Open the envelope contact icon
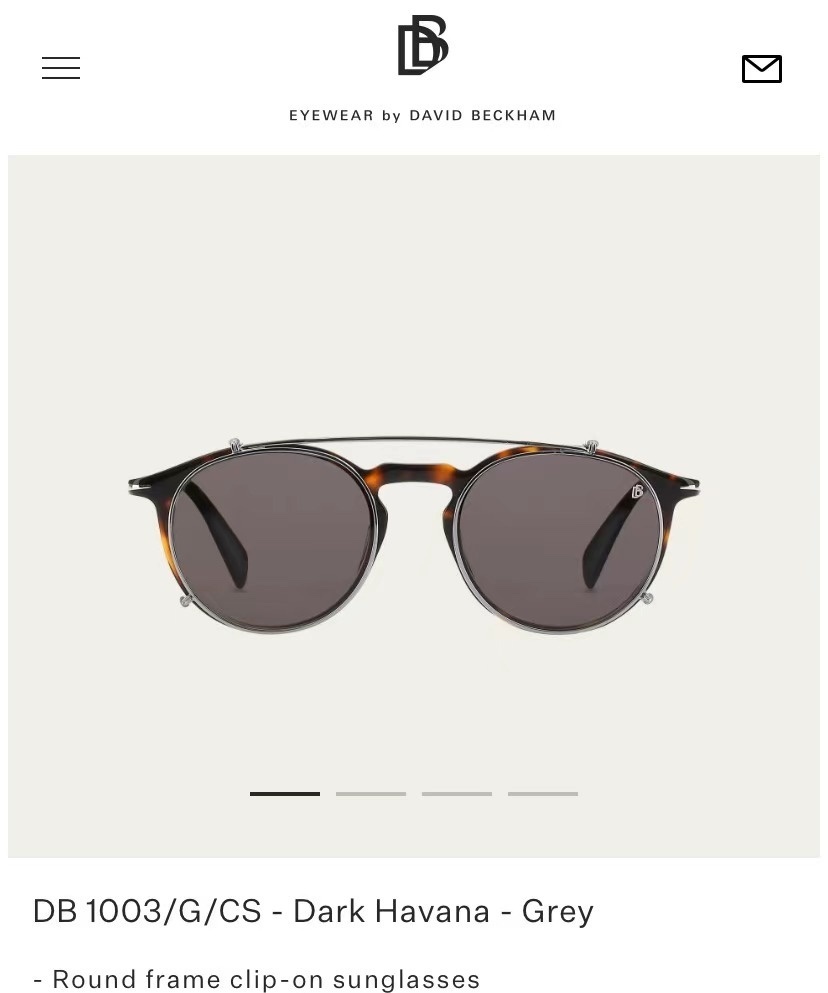Viewport: 828px width, 993px height. (x=762, y=69)
